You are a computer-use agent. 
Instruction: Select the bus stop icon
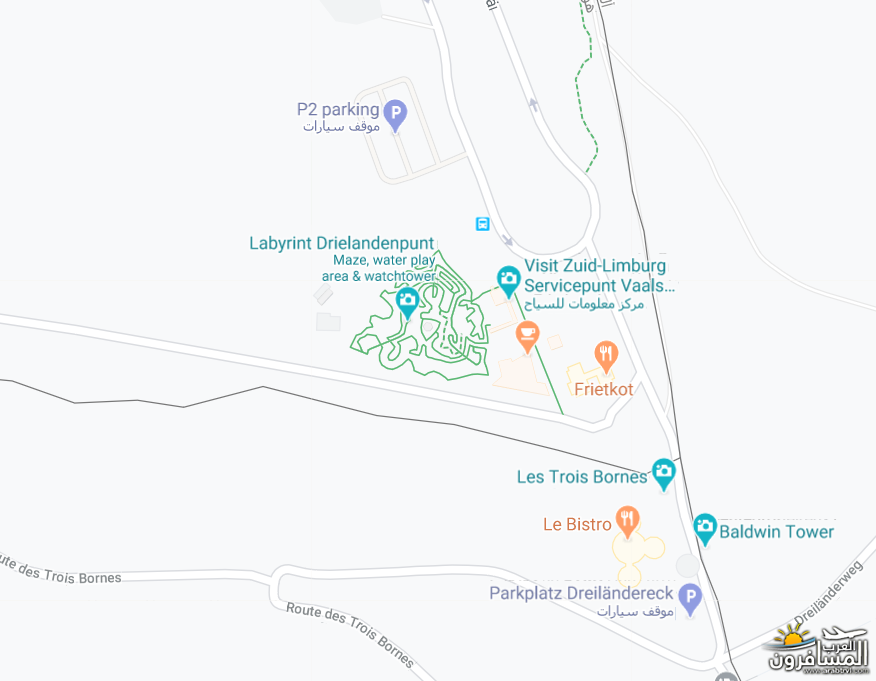tap(483, 223)
